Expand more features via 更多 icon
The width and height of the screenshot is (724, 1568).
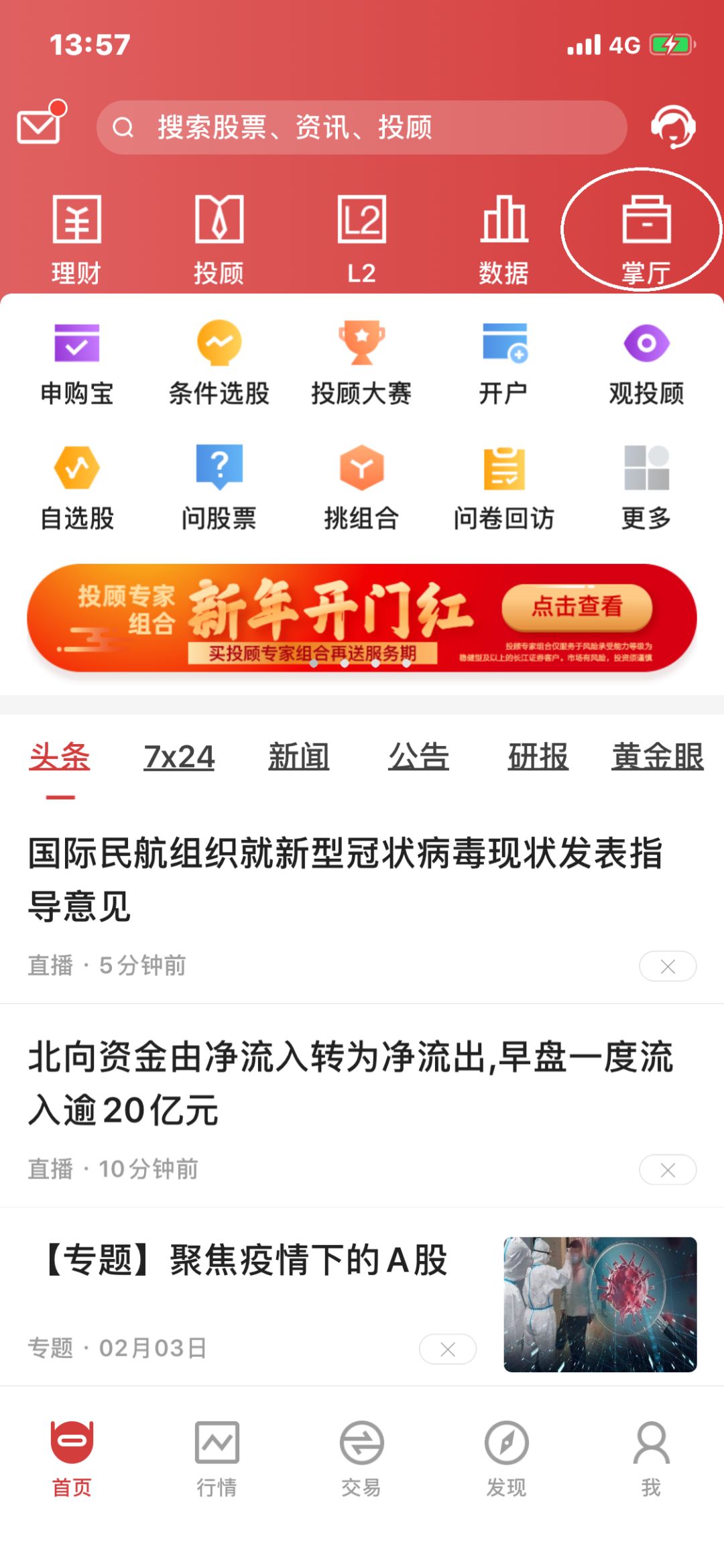point(646,486)
